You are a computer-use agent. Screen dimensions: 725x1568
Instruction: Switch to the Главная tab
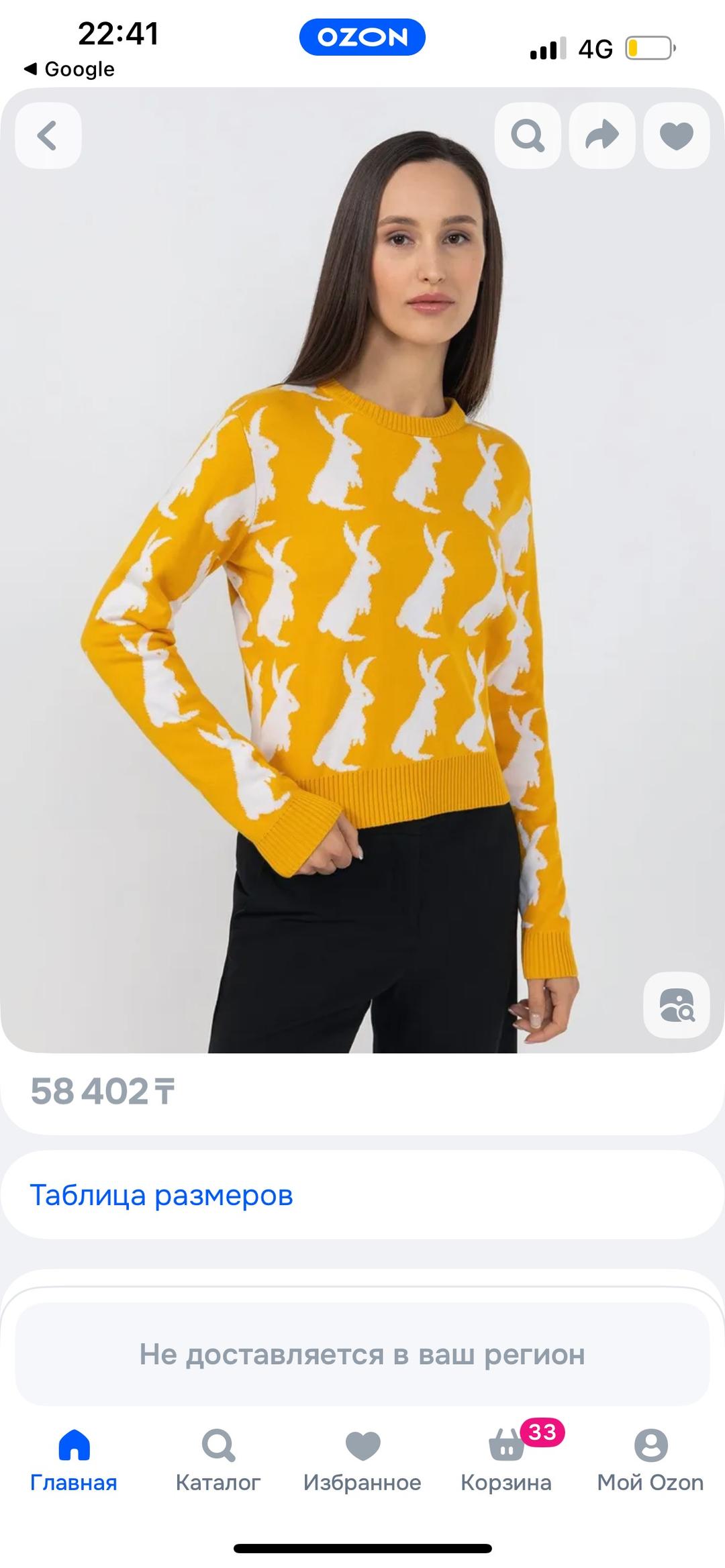coord(73,1461)
